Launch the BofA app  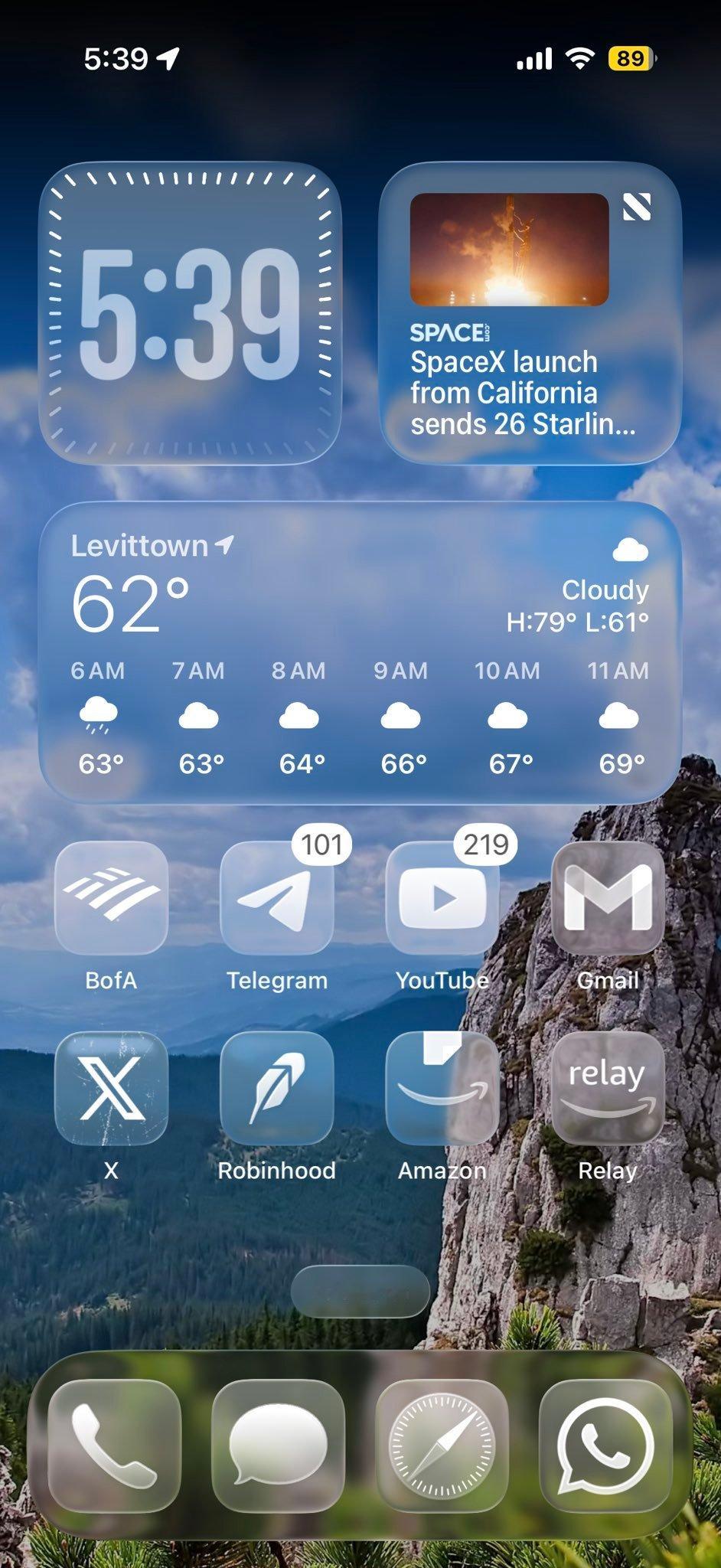point(112,897)
